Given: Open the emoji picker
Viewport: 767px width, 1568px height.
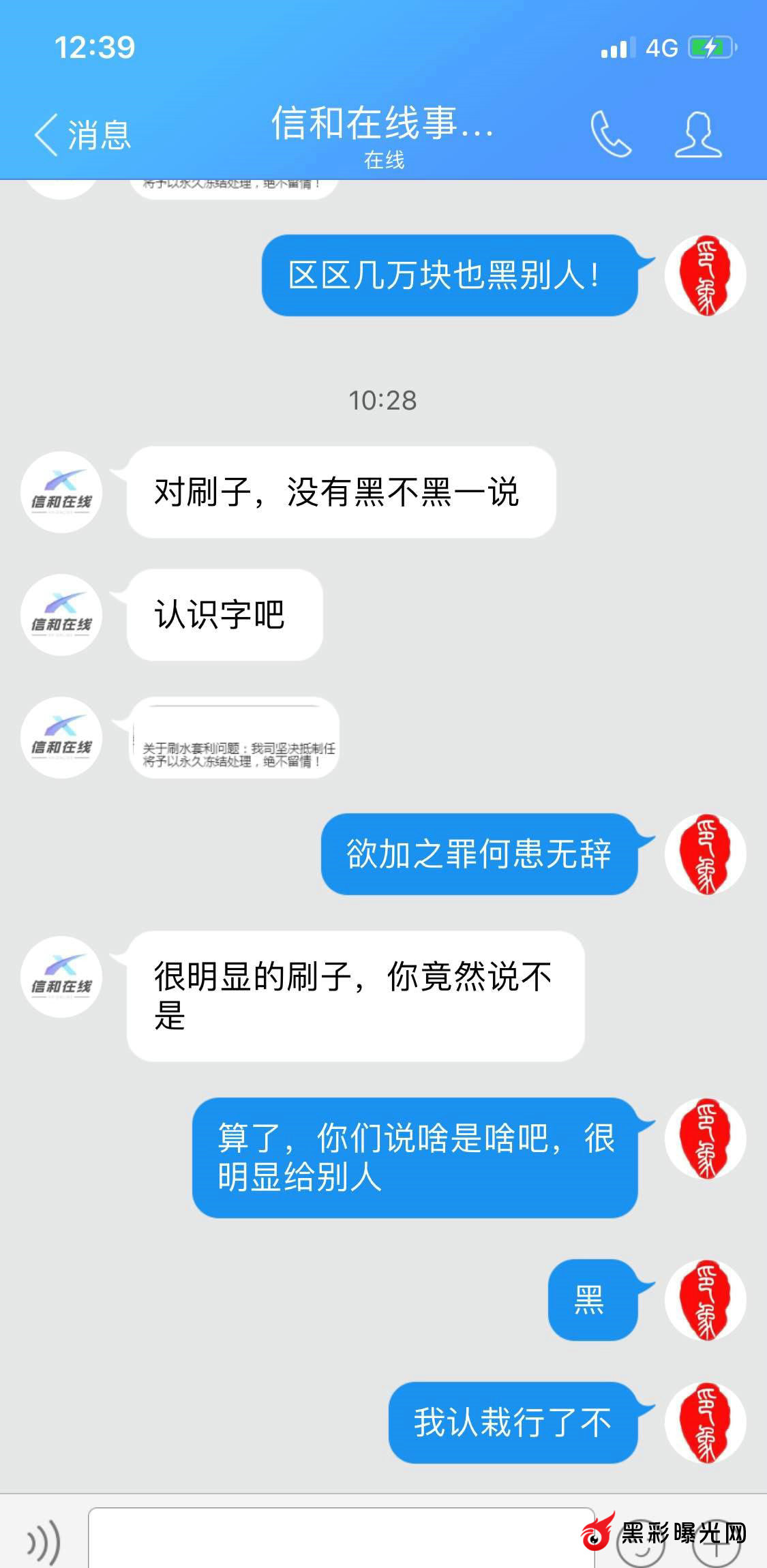Looking at the screenshot, I should click(x=640, y=1546).
